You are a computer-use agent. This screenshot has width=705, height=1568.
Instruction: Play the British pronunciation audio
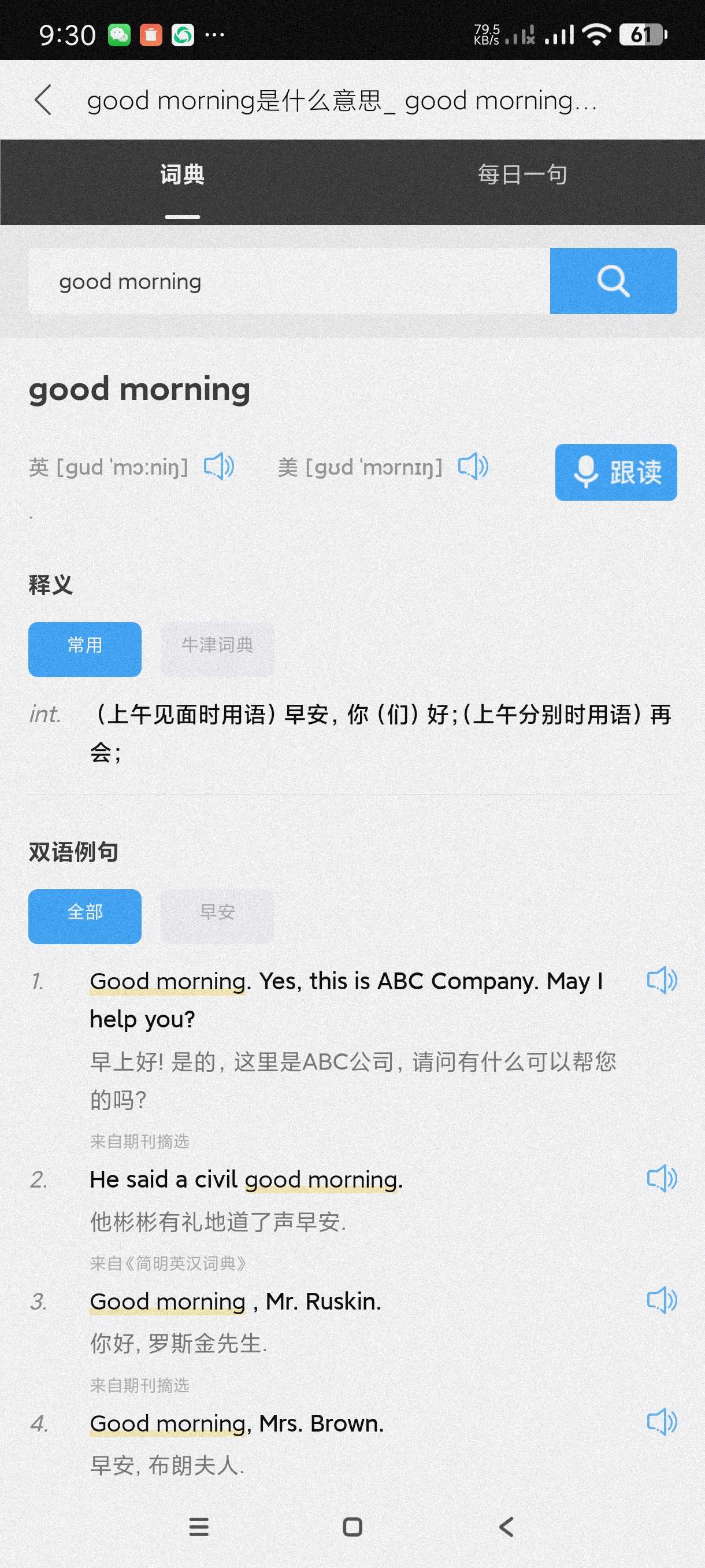(x=219, y=467)
